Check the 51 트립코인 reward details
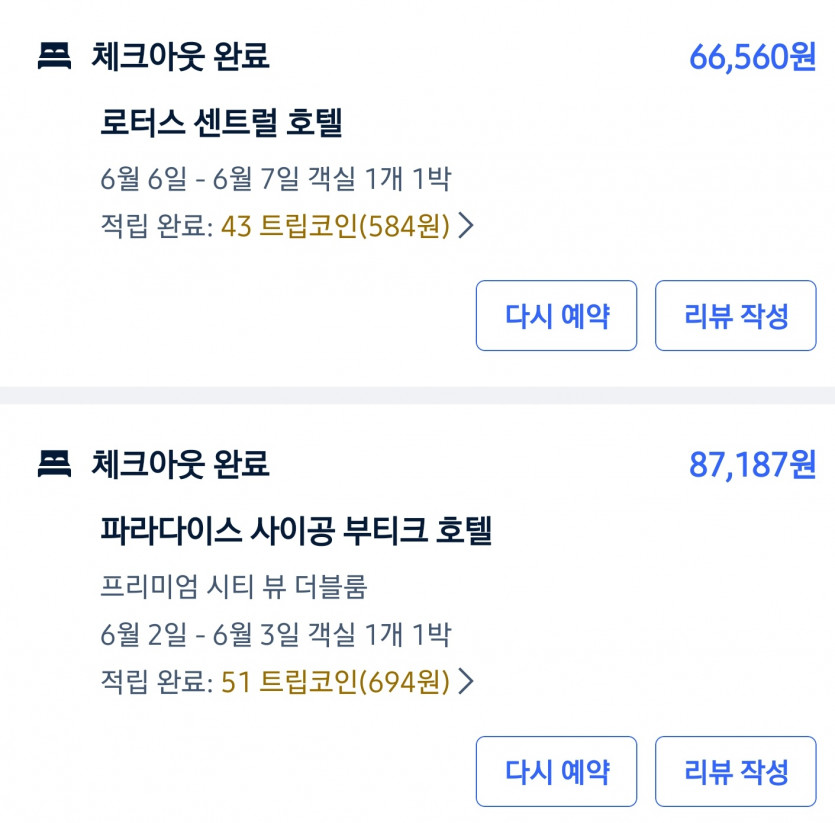 (x=346, y=682)
